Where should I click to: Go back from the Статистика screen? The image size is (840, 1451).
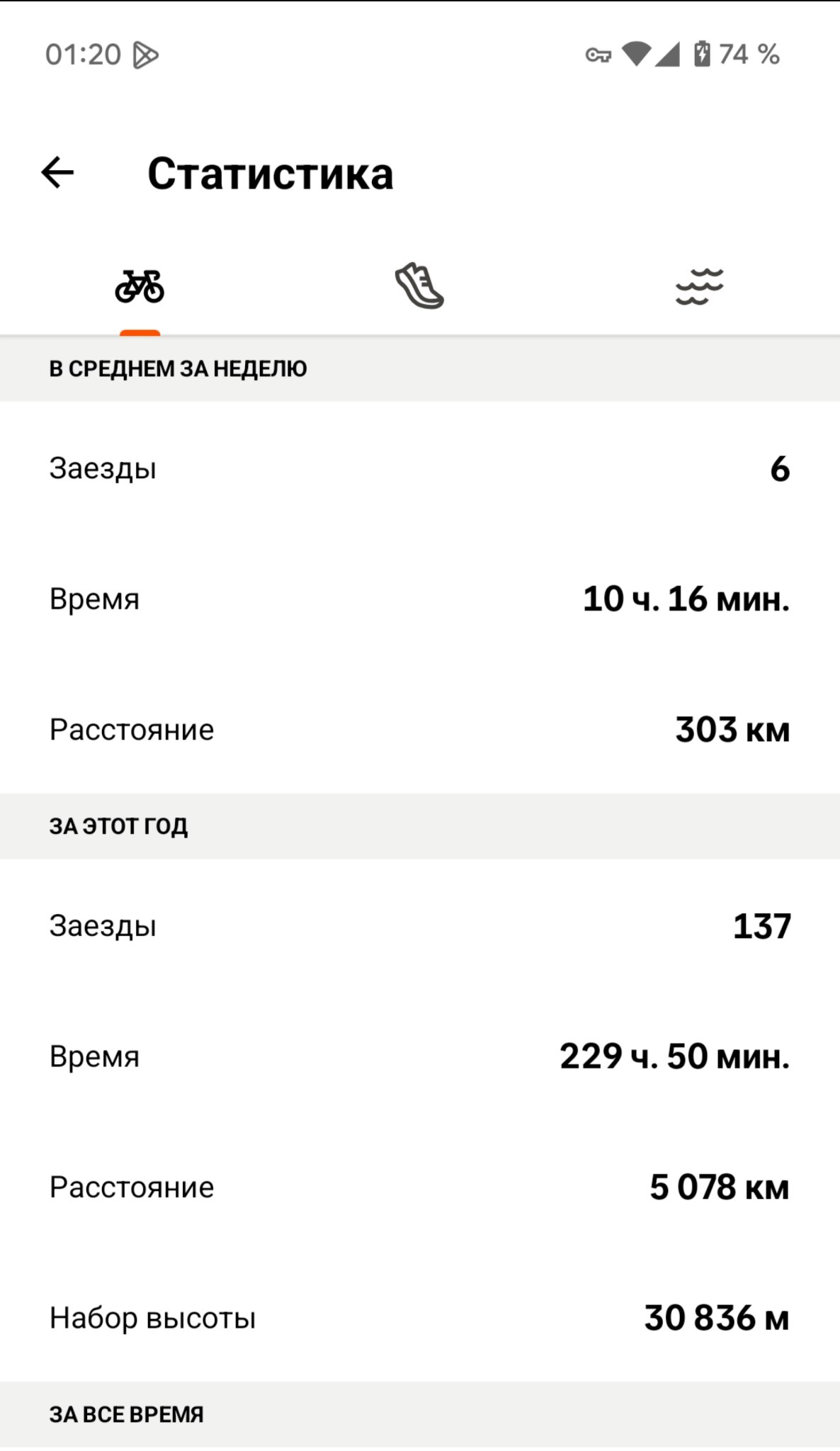pos(57,173)
